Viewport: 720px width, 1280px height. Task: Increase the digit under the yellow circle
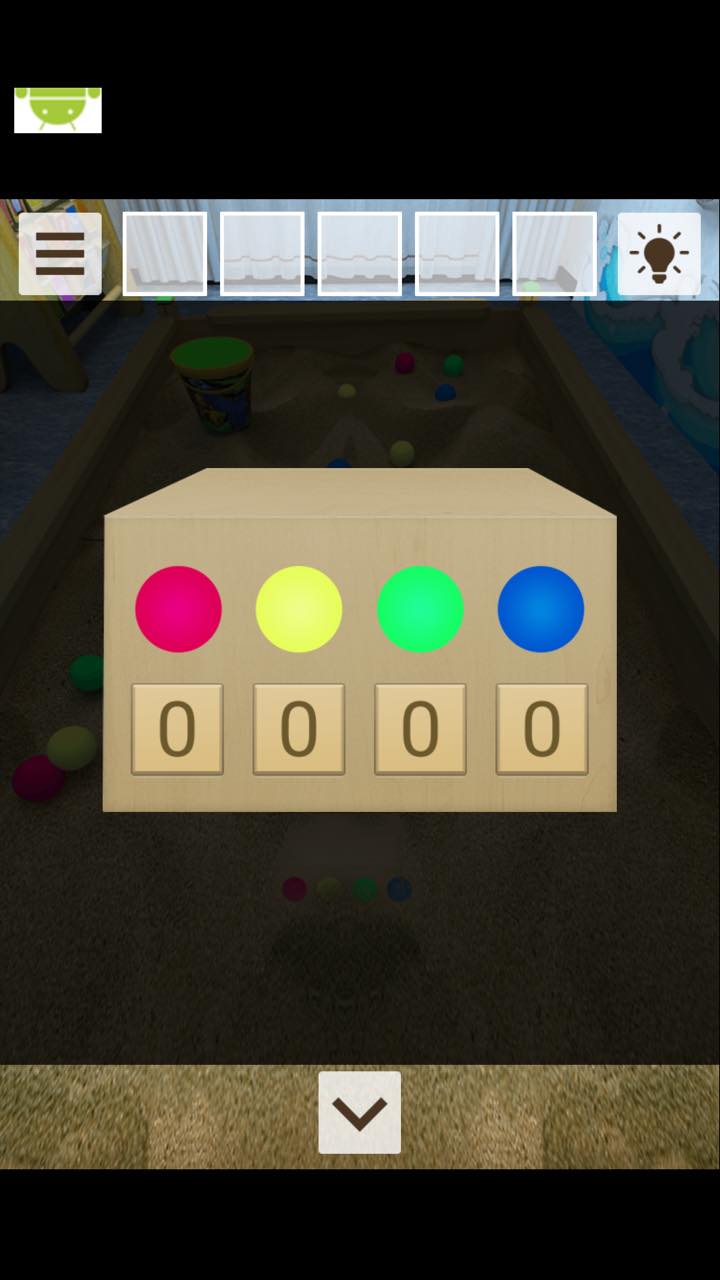click(x=299, y=729)
